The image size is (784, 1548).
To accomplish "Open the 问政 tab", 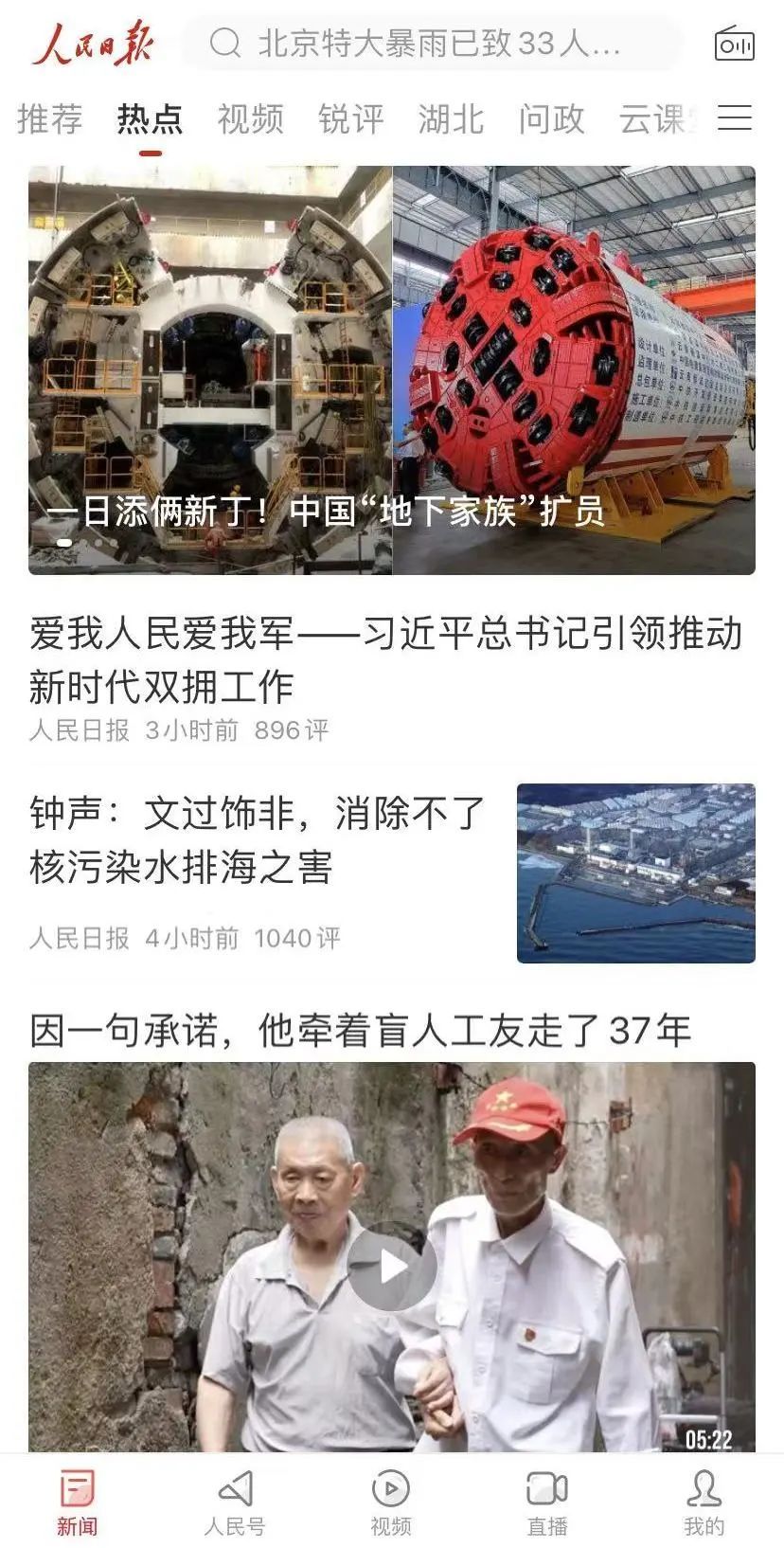I will [x=552, y=119].
